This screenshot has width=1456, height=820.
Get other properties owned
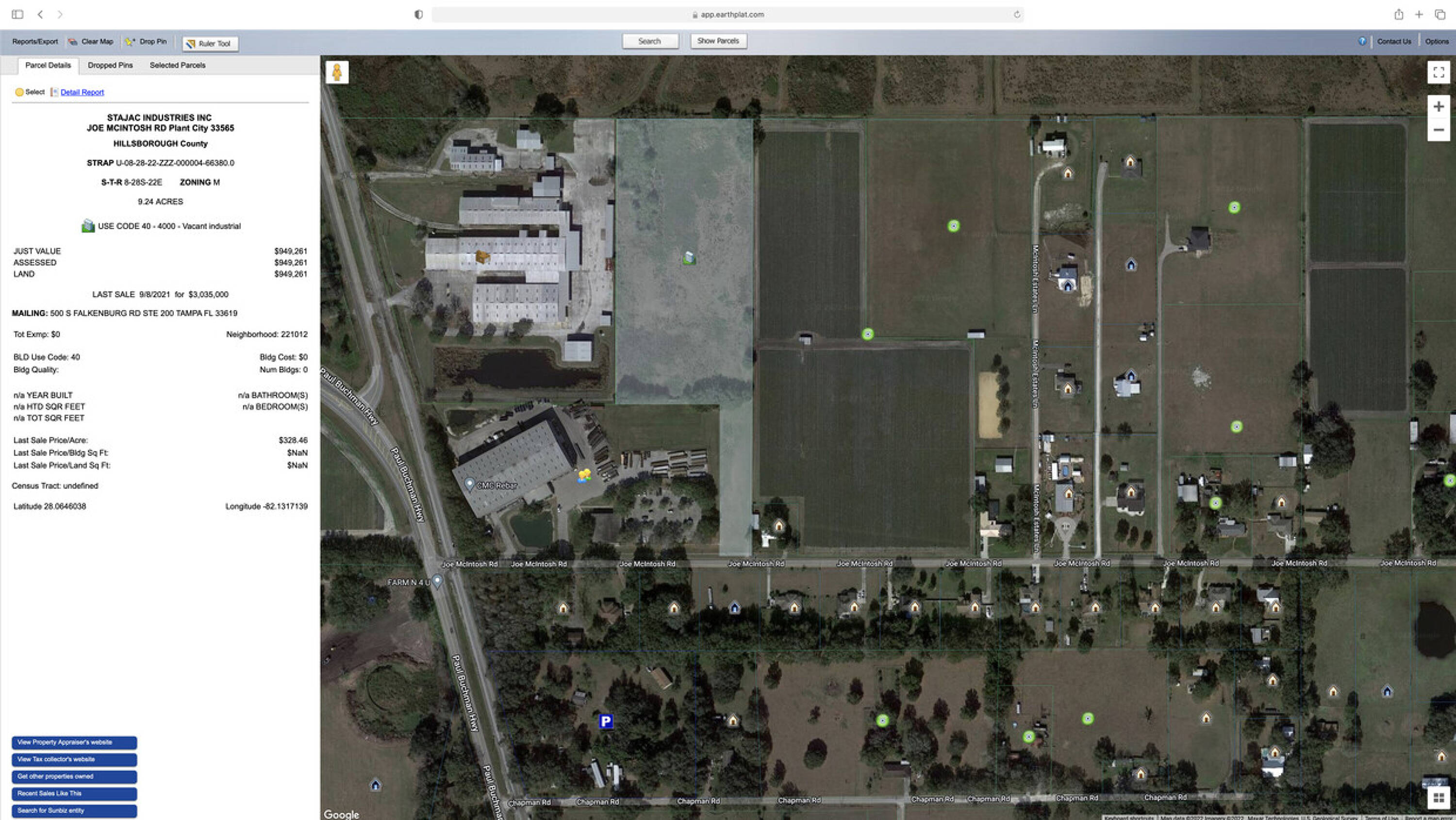[74, 776]
